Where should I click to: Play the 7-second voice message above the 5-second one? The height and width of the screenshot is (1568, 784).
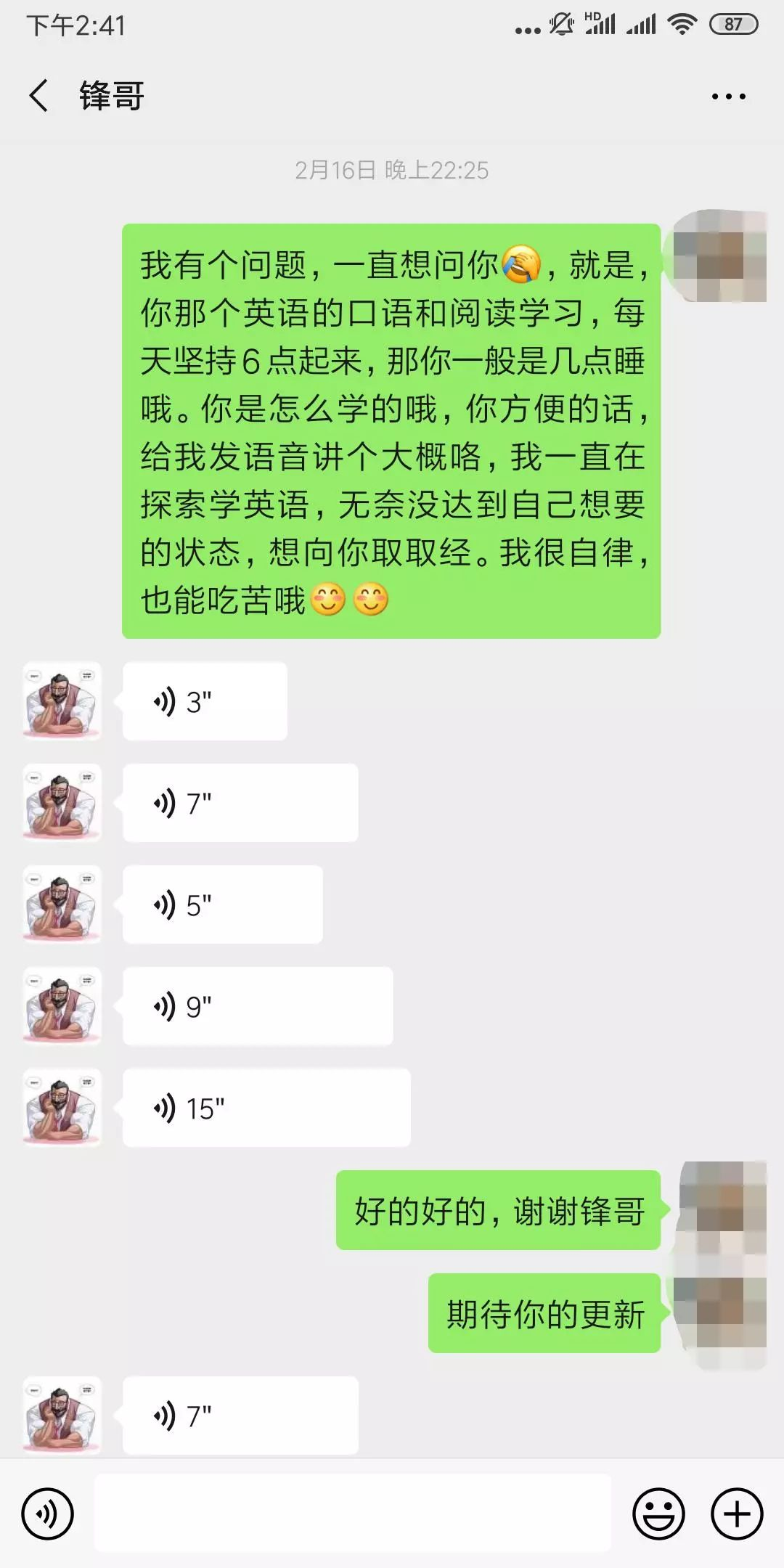tap(240, 804)
